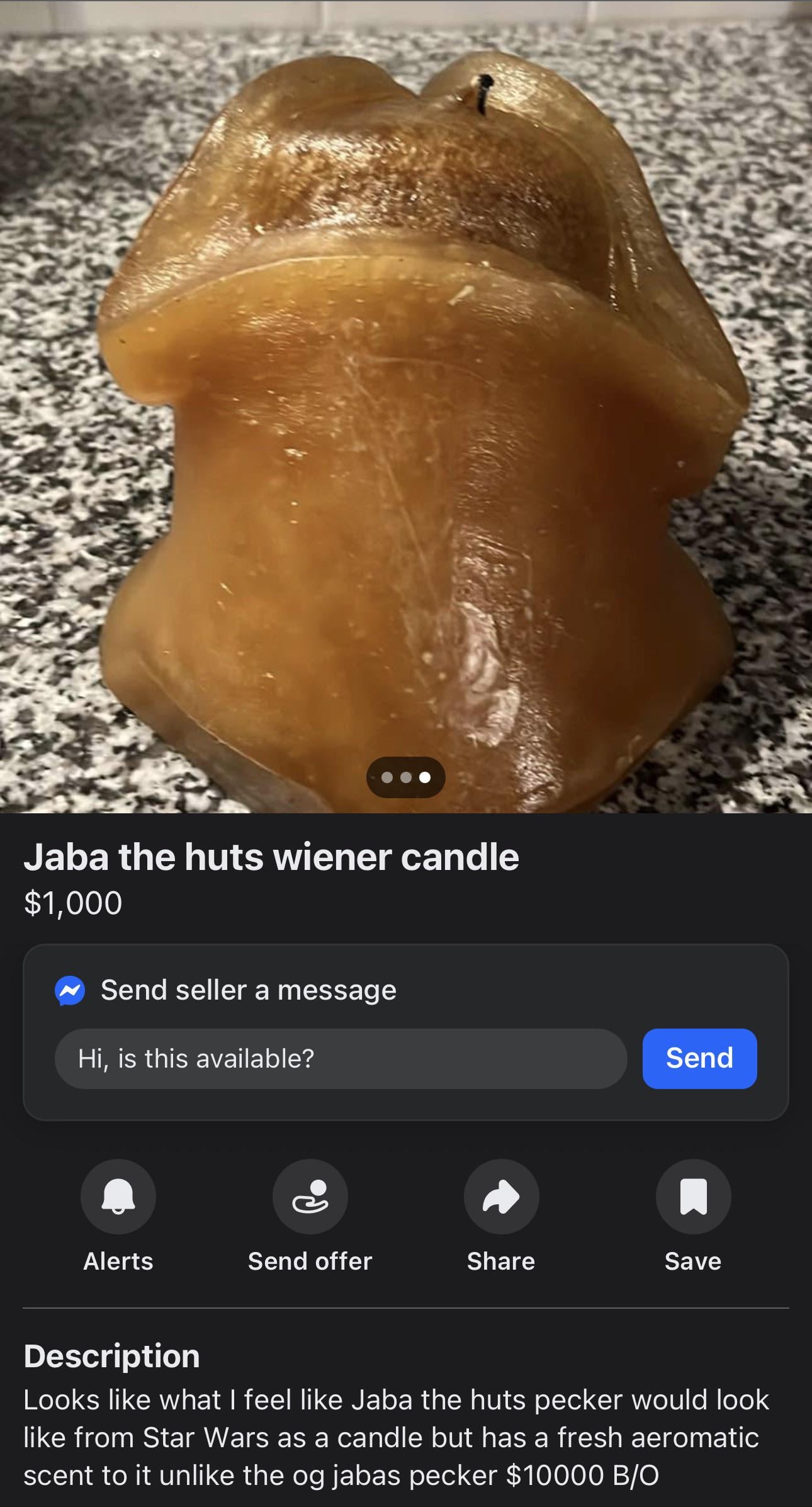This screenshot has height=1507, width=812.
Task: Tap the photo page indicator dots
Action: (406, 777)
